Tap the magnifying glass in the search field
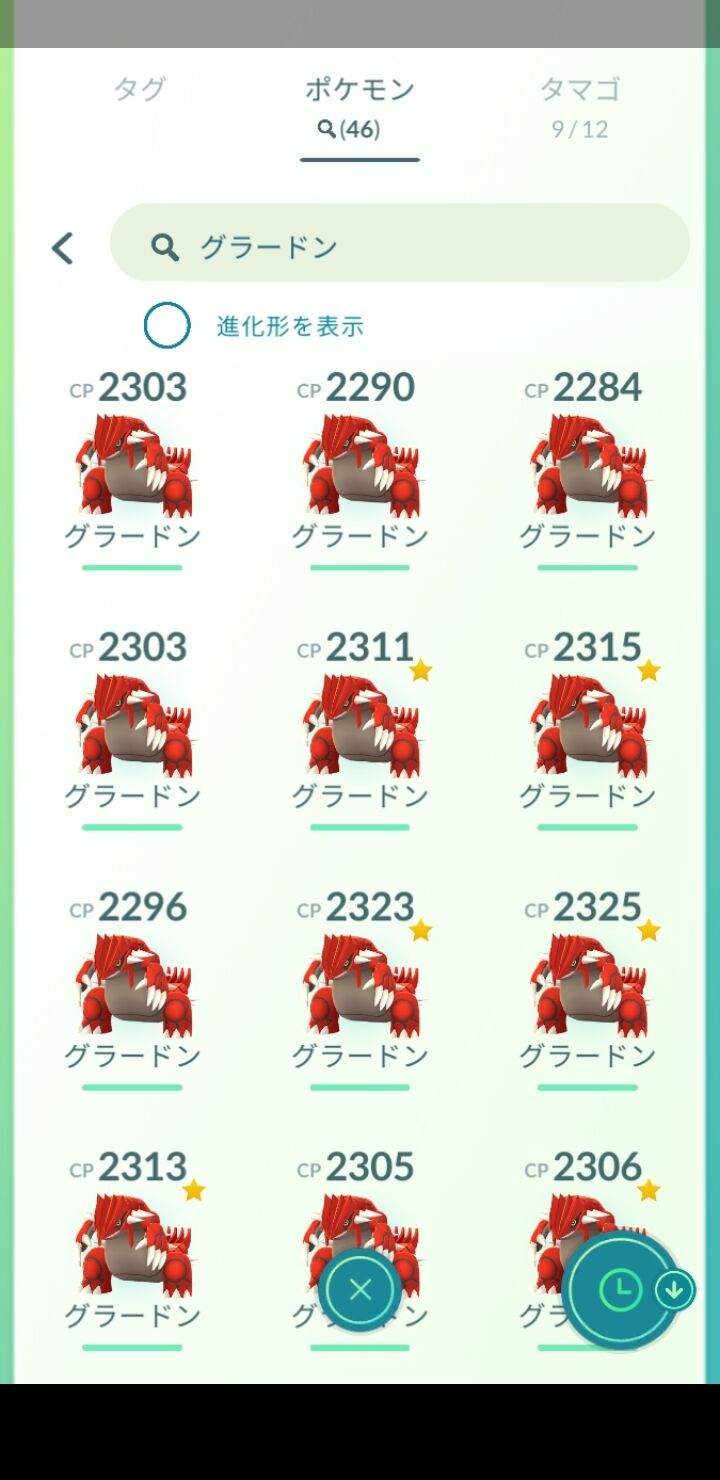The height and width of the screenshot is (1480, 720). coord(166,247)
